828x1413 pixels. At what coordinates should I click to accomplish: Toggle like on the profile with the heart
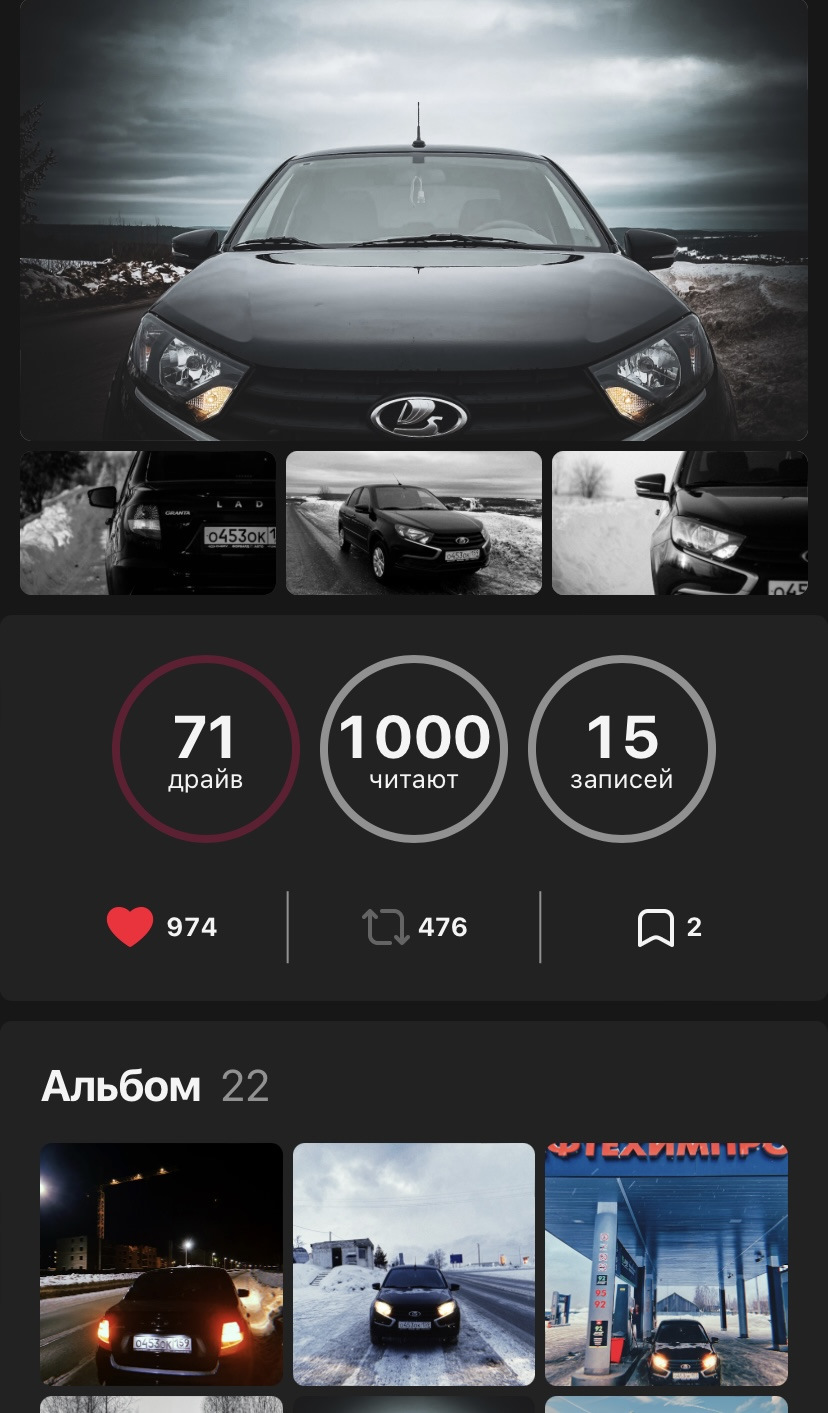tap(129, 926)
